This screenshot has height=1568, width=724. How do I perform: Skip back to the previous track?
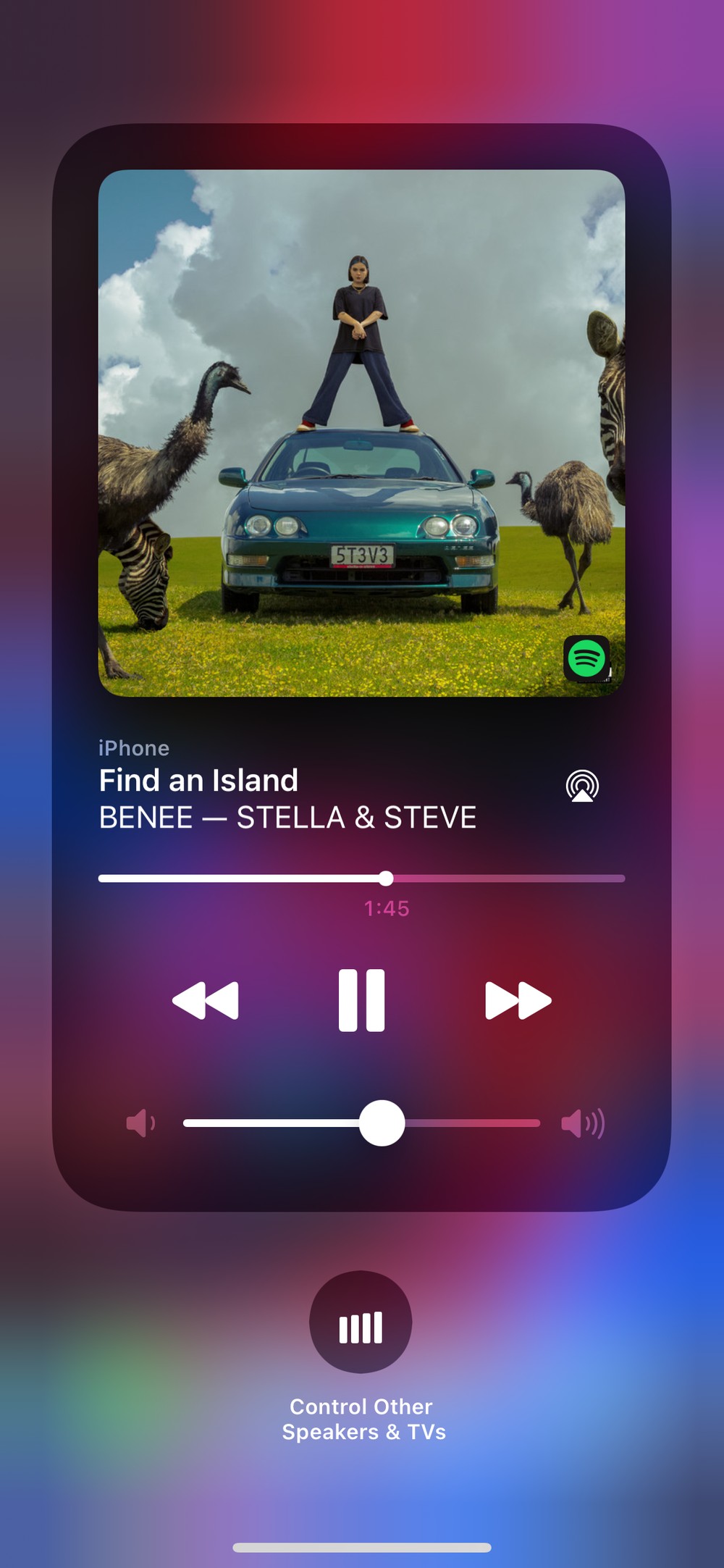tap(205, 1000)
